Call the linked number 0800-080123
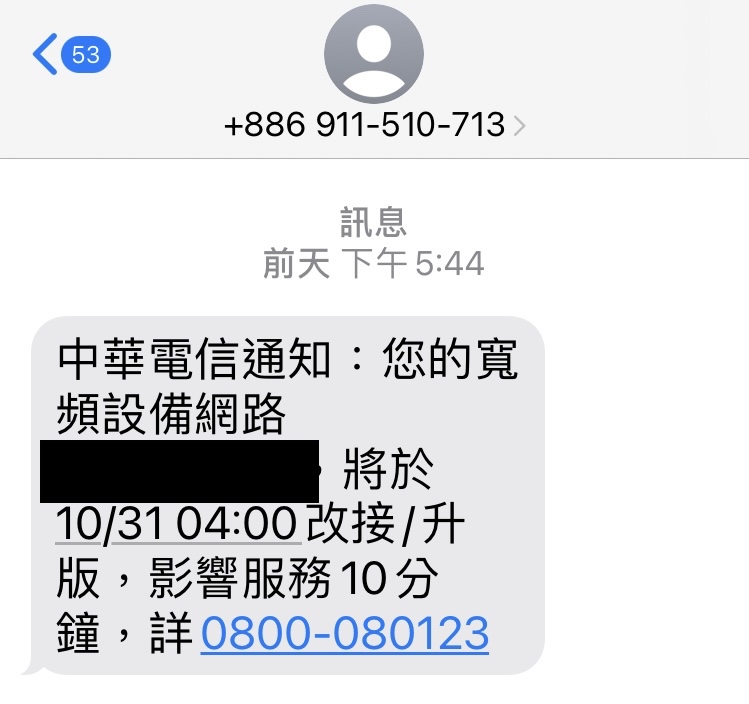This screenshot has height=704, width=749. click(345, 633)
